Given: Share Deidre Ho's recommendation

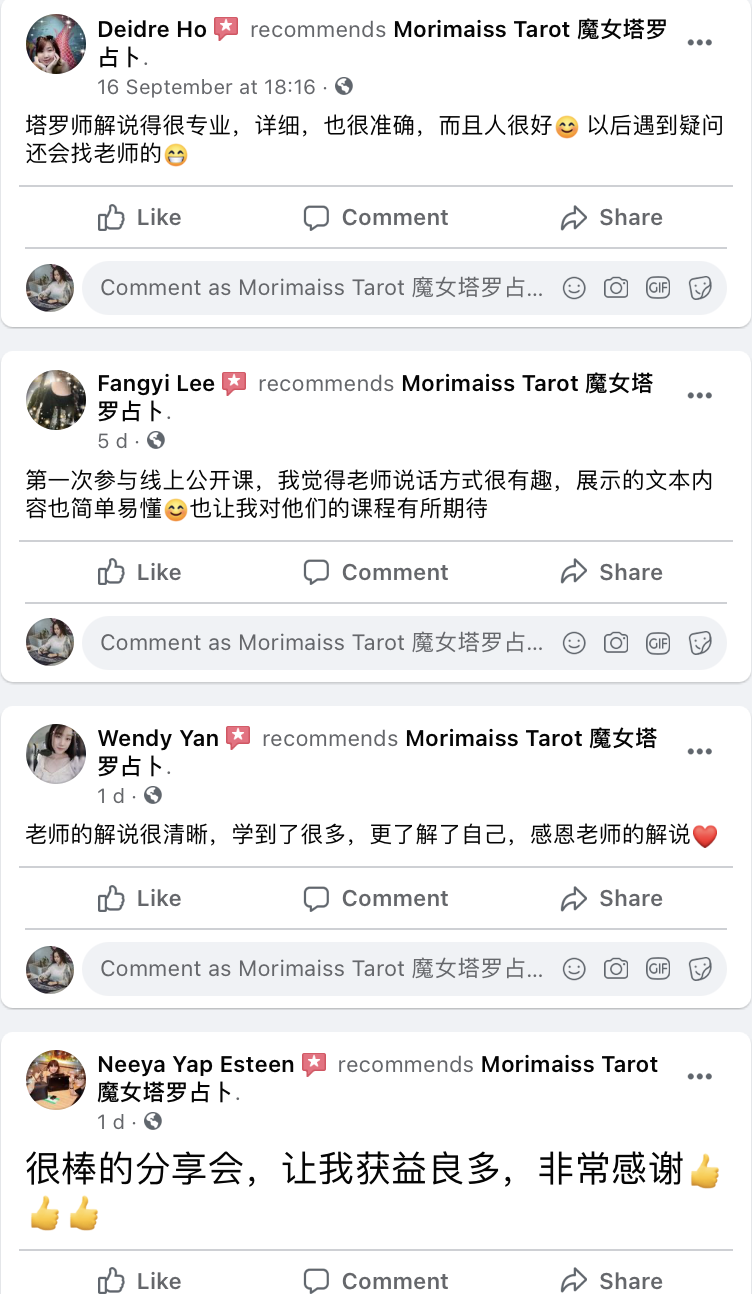Looking at the screenshot, I should (612, 218).
